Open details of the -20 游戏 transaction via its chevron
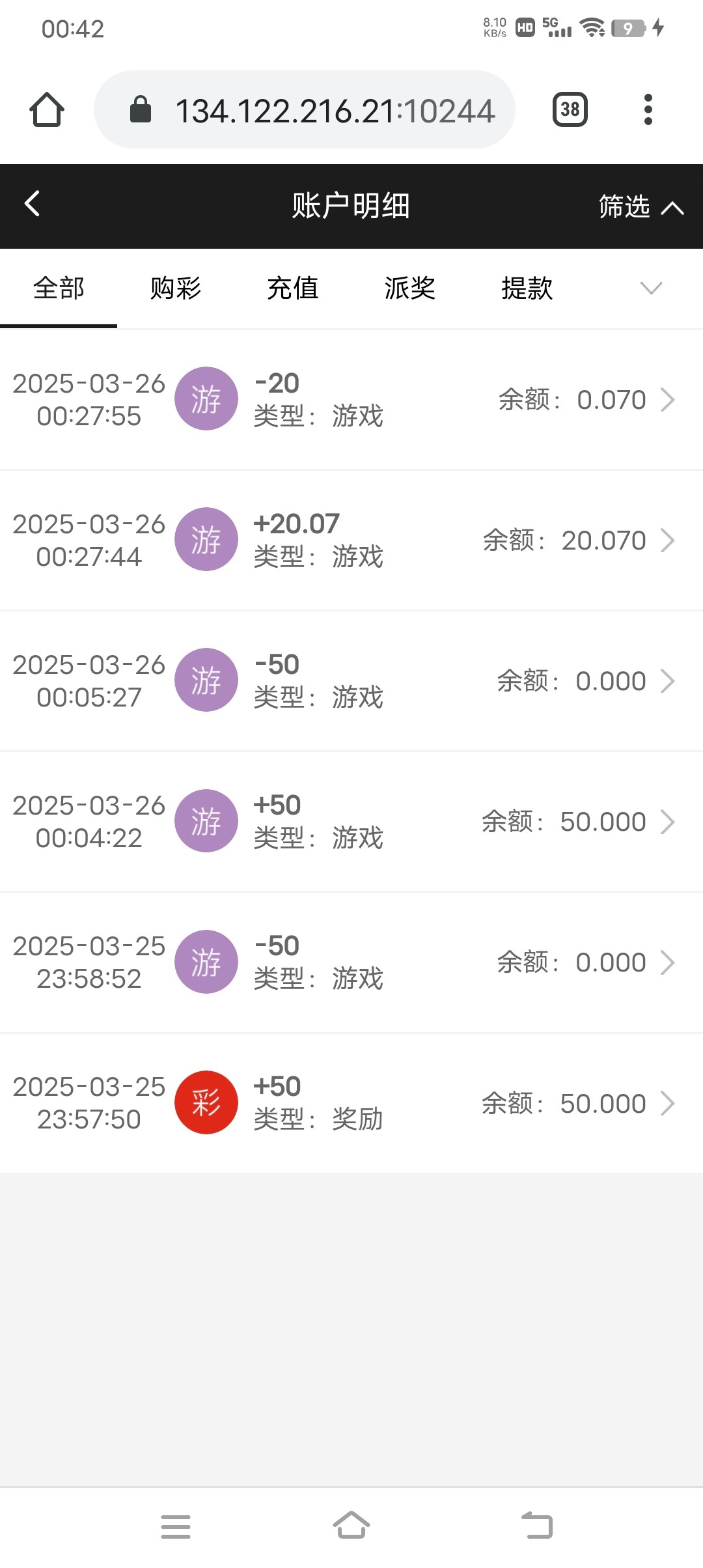This screenshot has width=703, height=1568. [x=669, y=399]
